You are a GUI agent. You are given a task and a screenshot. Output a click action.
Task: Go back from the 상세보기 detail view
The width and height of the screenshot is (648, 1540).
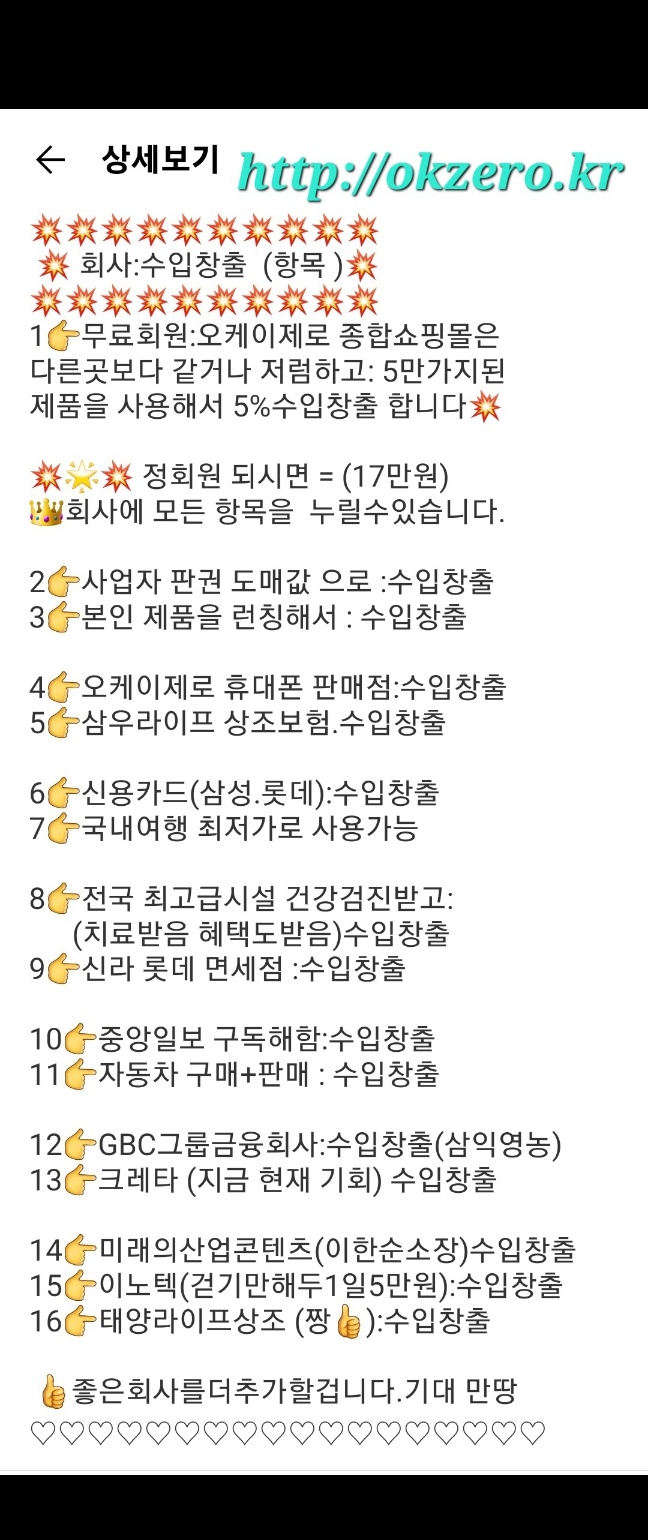coord(50,160)
